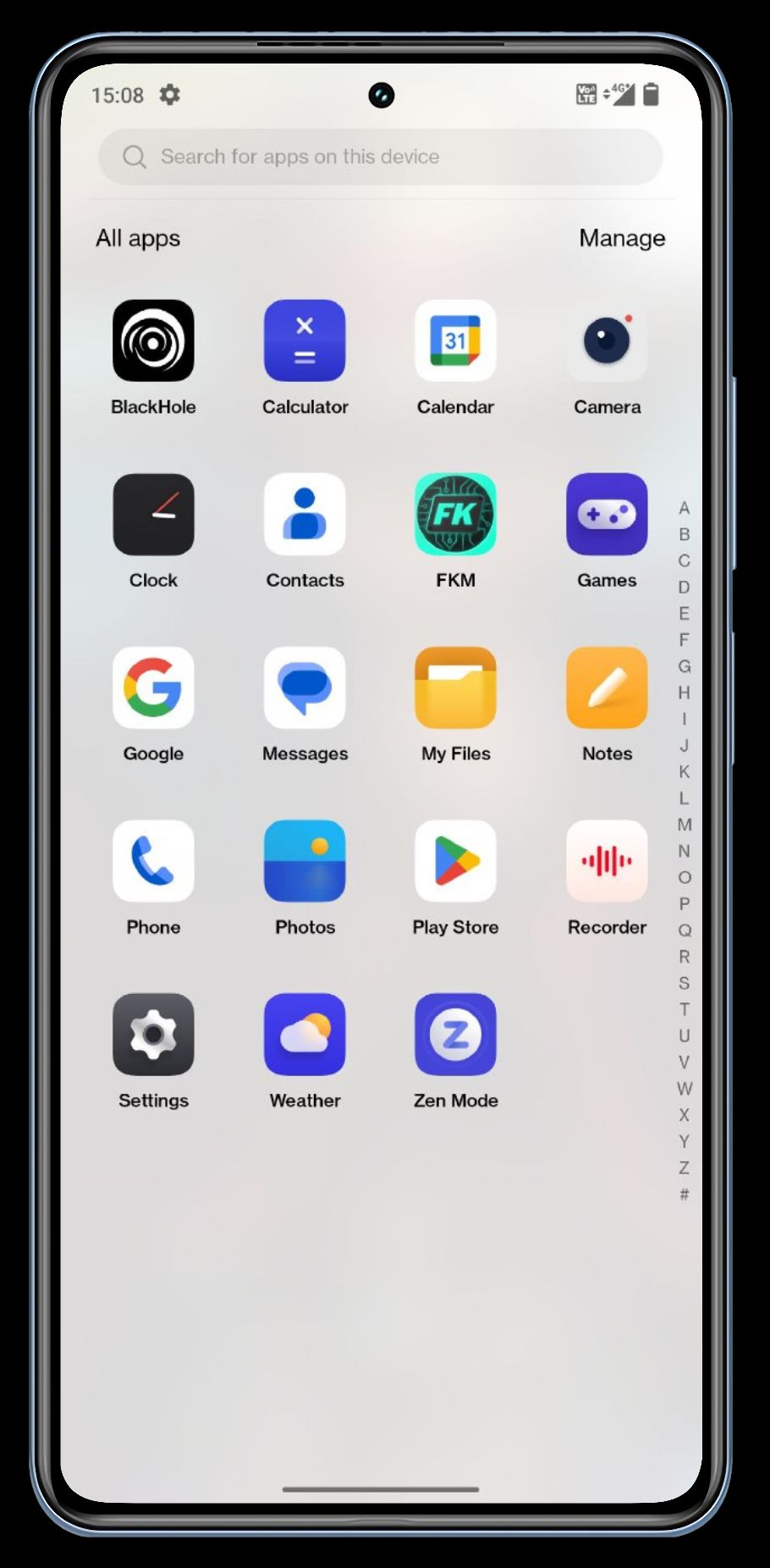Open the Clock app
Screen dimensions: 770x1568
(x=153, y=514)
